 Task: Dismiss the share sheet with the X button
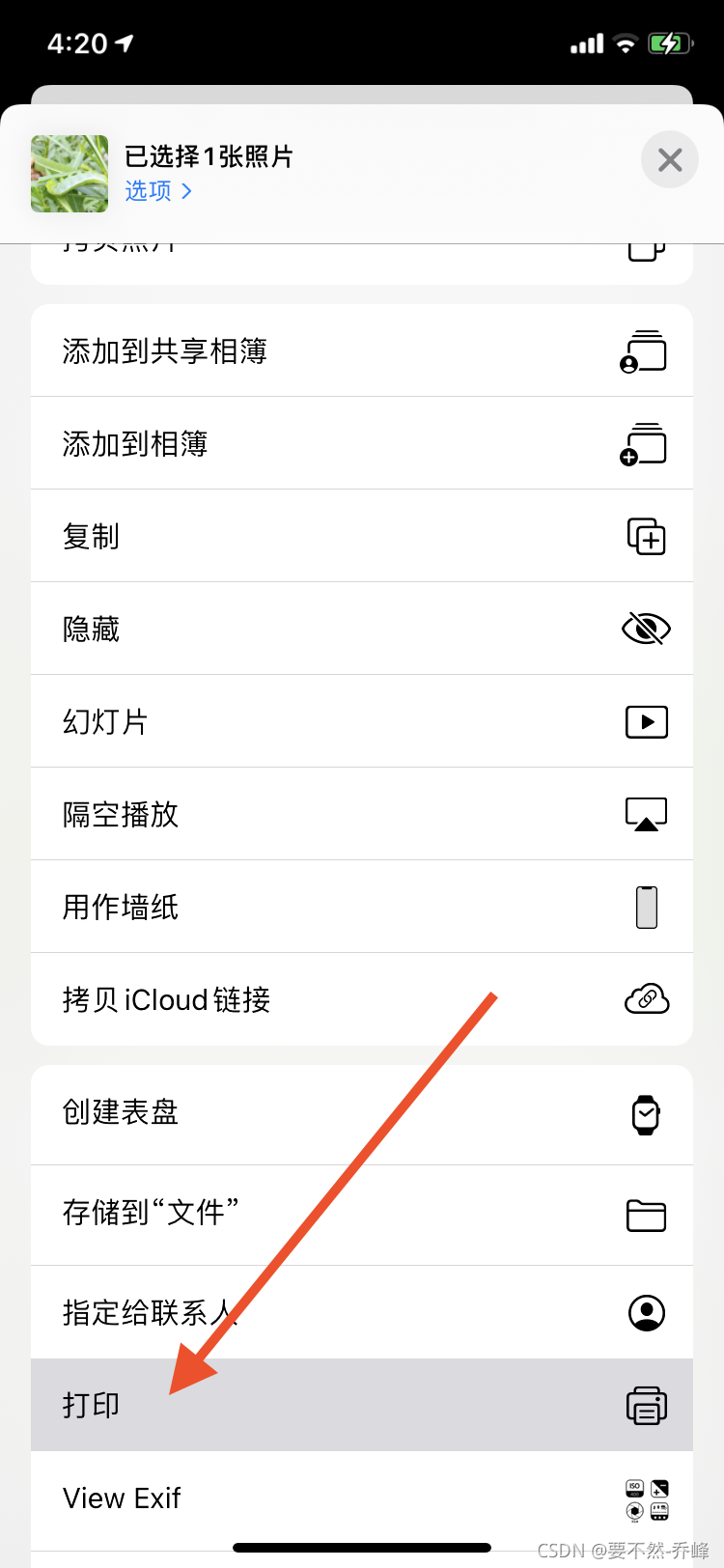click(x=670, y=159)
